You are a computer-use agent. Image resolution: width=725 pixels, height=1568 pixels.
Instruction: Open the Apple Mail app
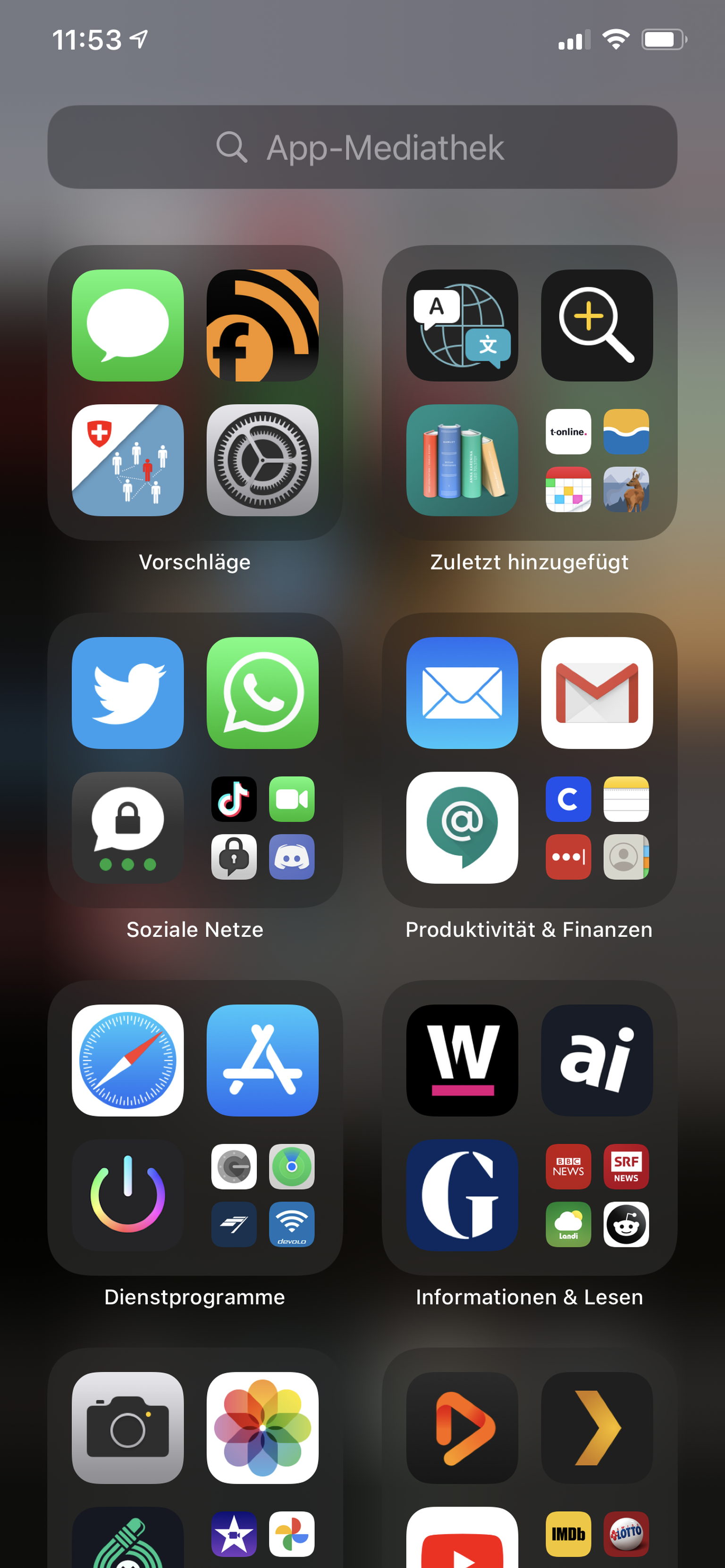tap(462, 692)
